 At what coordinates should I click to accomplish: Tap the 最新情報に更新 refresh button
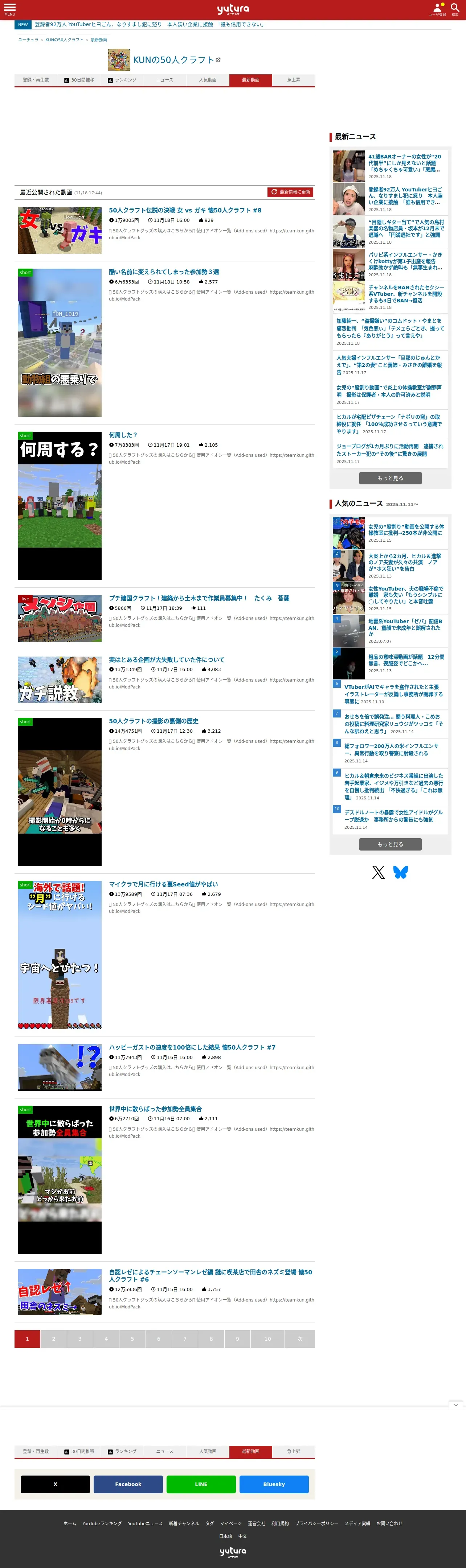291,192
